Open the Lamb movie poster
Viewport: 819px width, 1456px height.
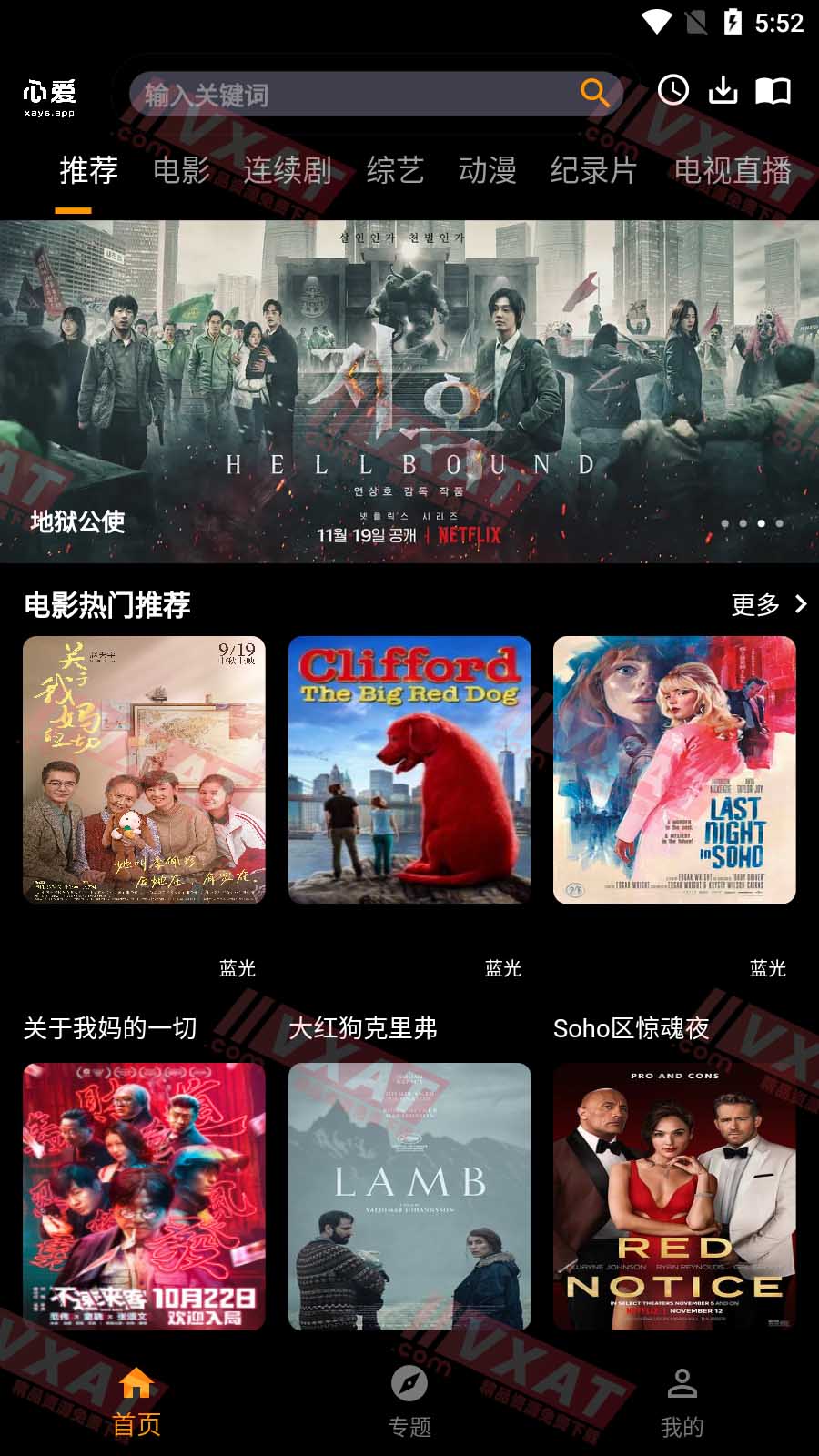click(x=409, y=1196)
